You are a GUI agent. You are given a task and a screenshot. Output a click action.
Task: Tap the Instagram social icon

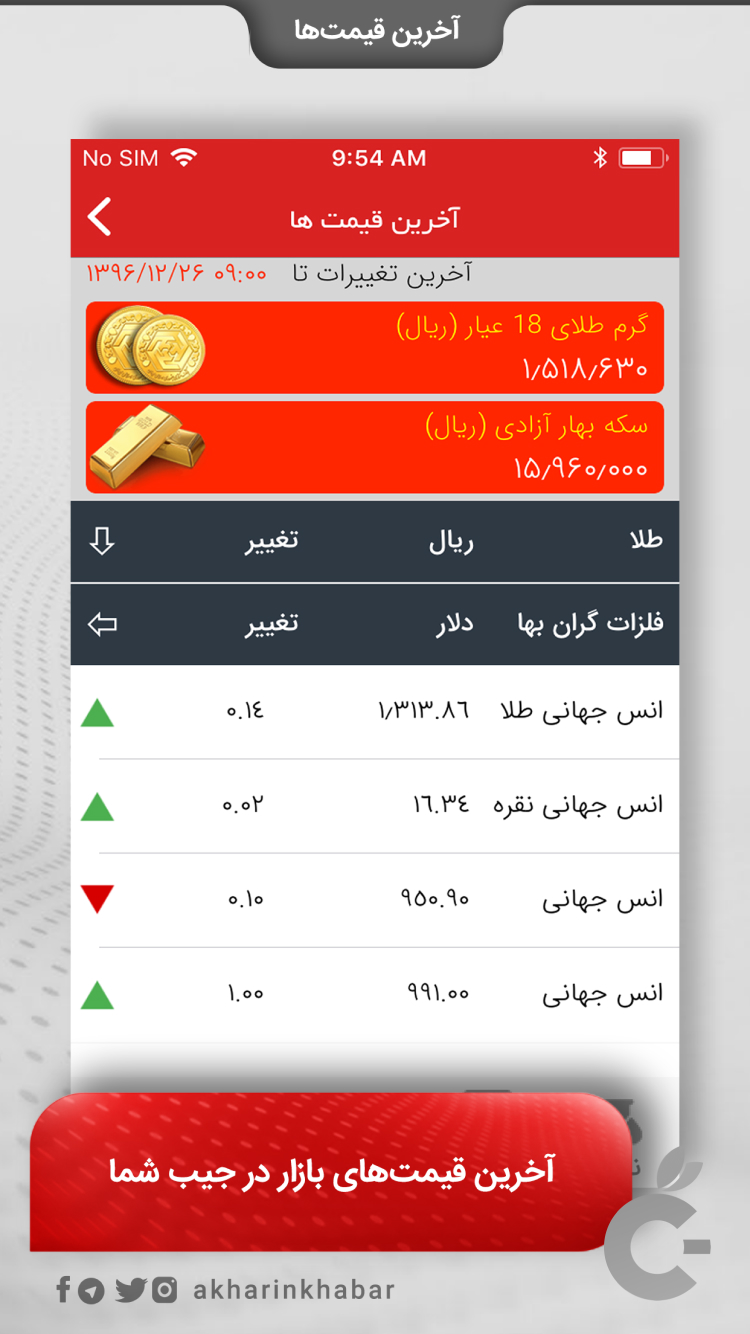pos(165,1290)
